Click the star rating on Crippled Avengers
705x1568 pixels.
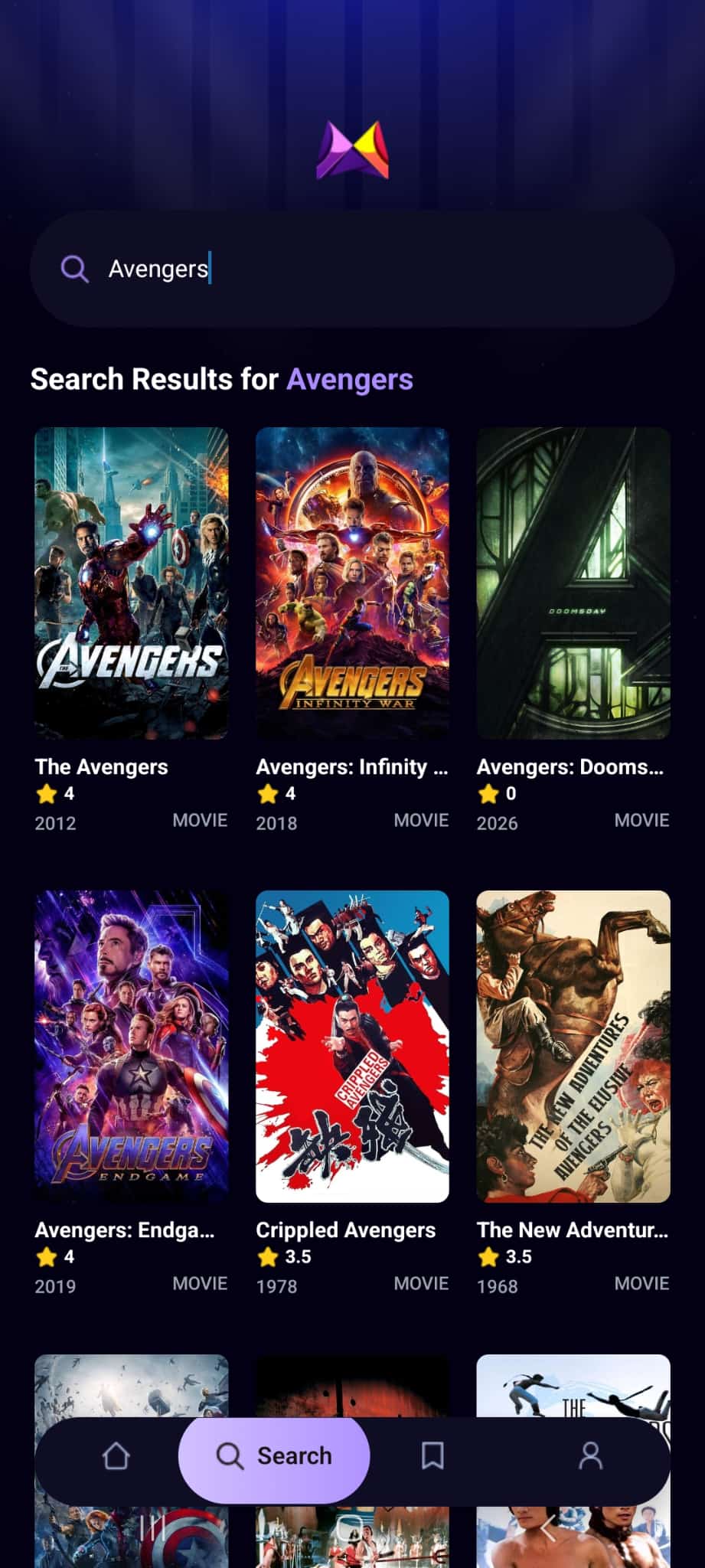click(x=267, y=1256)
